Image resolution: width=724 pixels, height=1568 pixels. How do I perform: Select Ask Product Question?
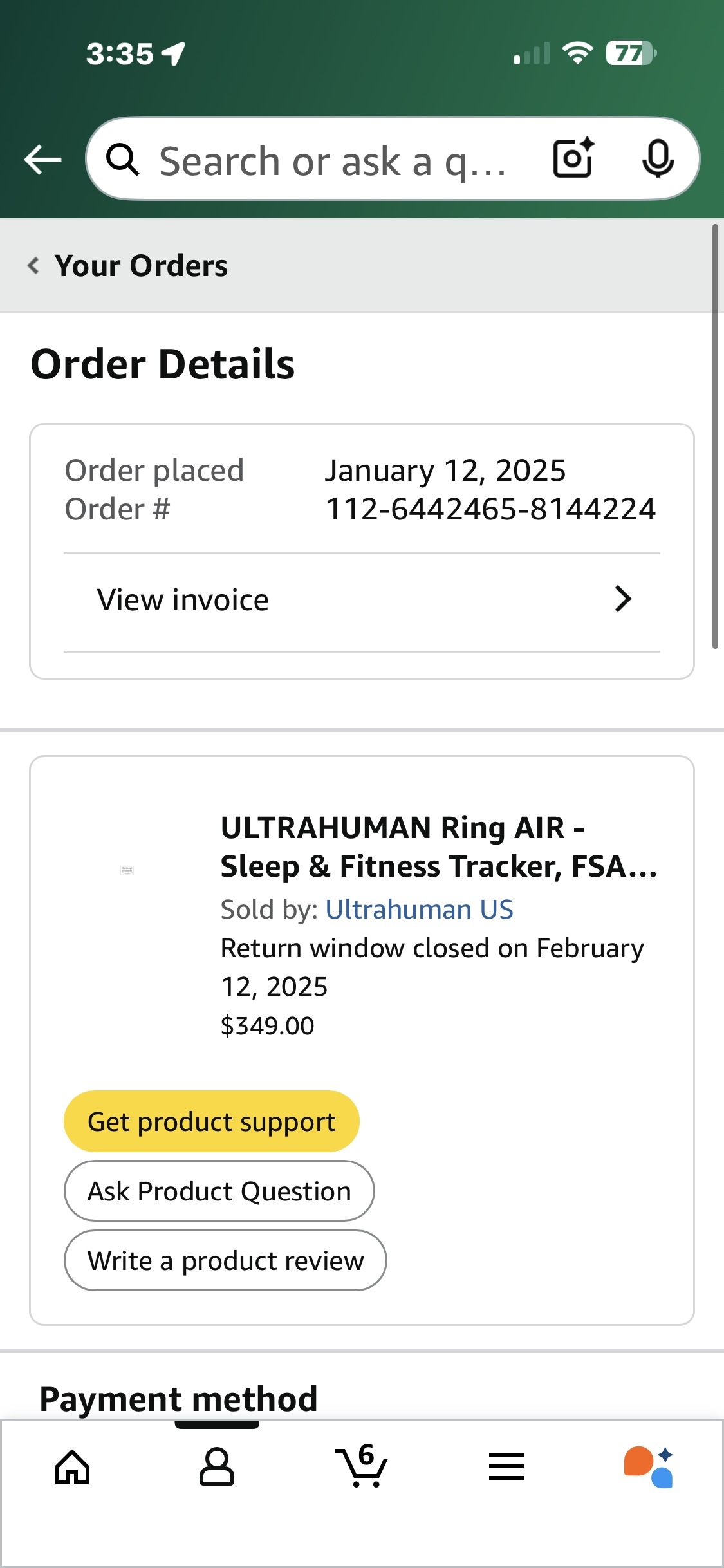point(219,1191)
